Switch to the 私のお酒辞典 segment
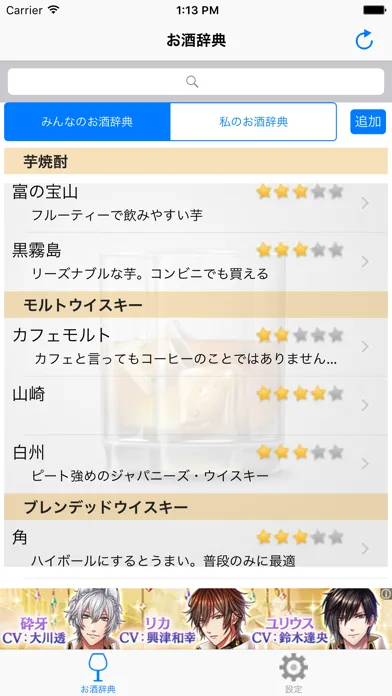 253,122
